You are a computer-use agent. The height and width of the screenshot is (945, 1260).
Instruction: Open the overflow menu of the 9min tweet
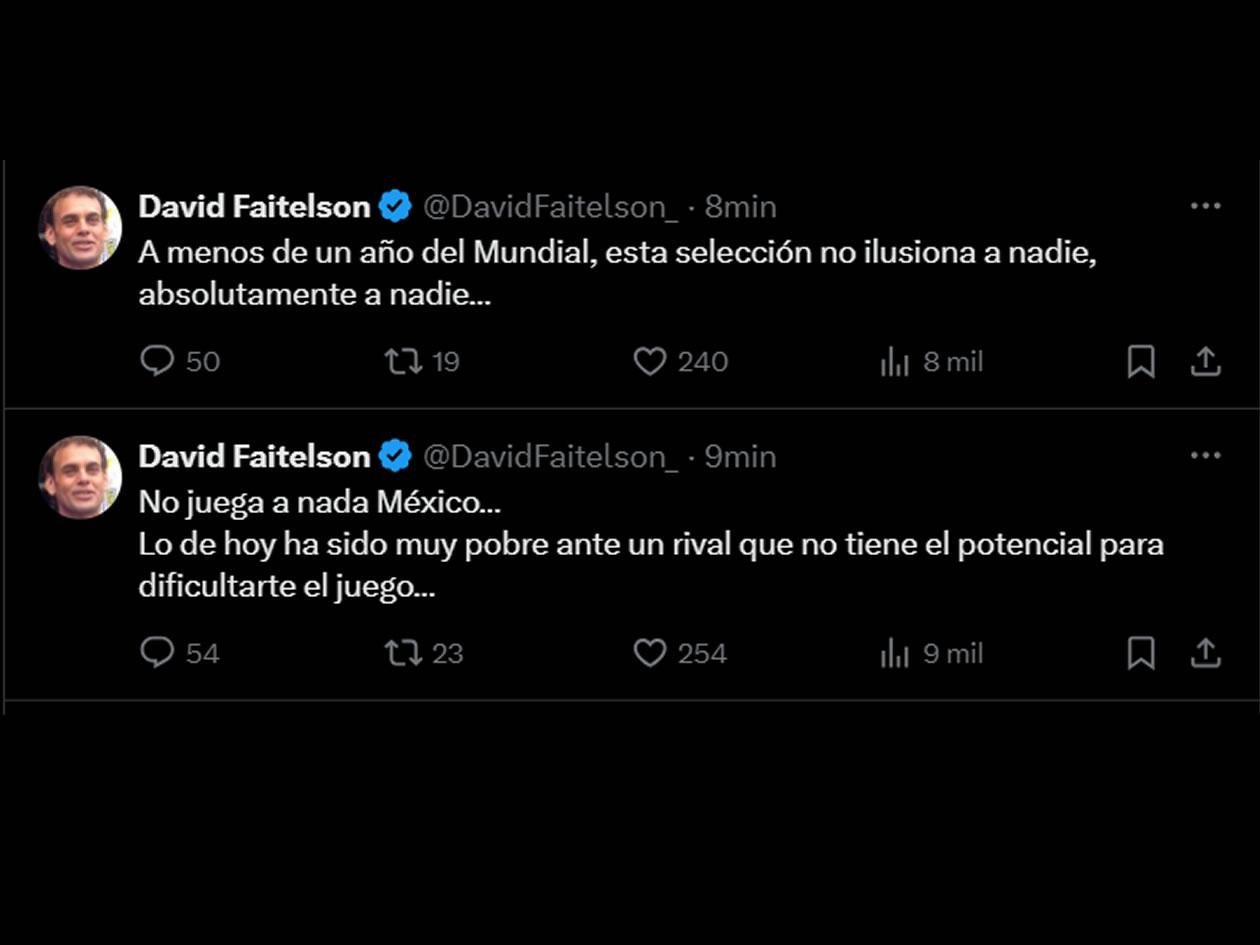tap(1205, 456)
